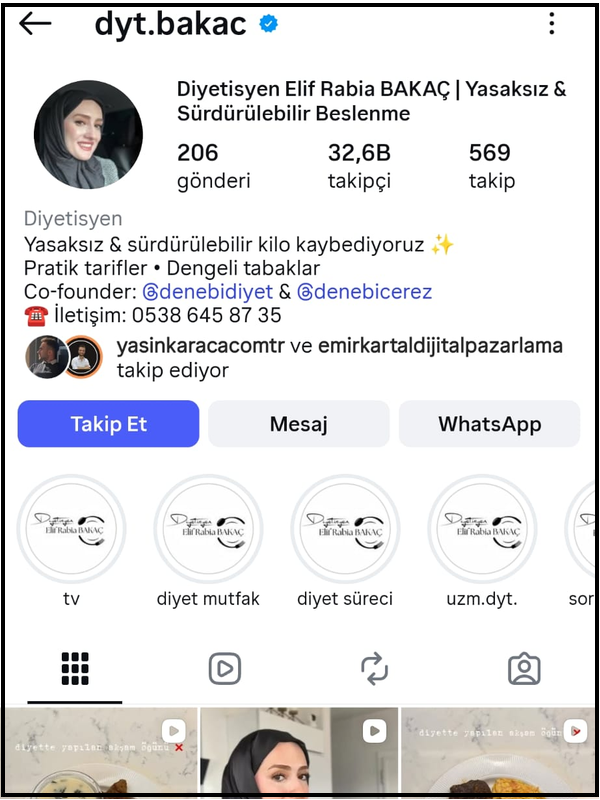Open the three-dot overflow menu
The image size is (600, 800).
551,24
